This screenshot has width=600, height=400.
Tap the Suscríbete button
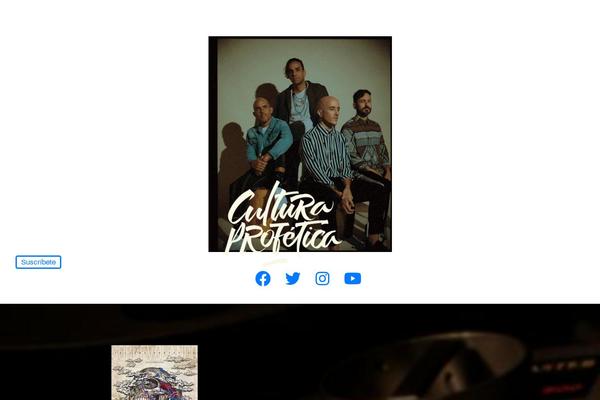pos(38,262)
